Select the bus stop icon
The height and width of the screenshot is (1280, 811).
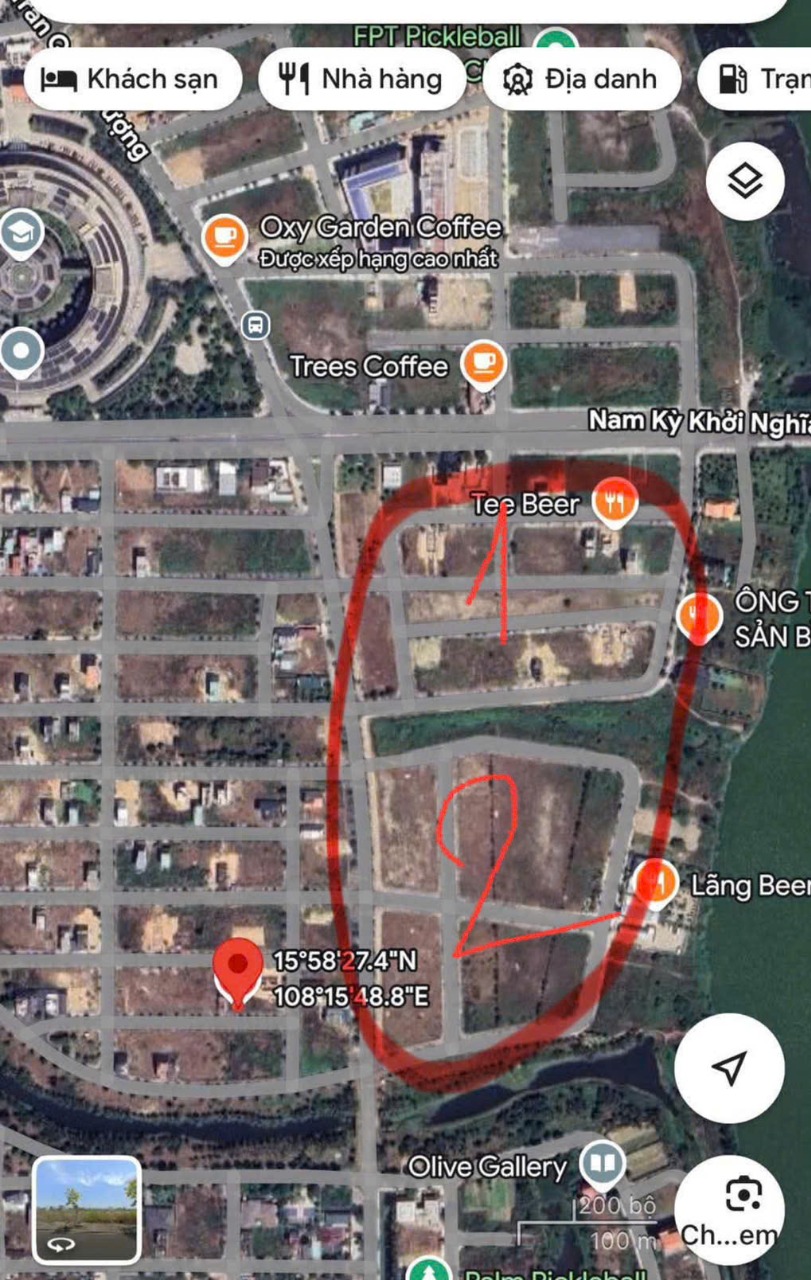click(256, 325)
